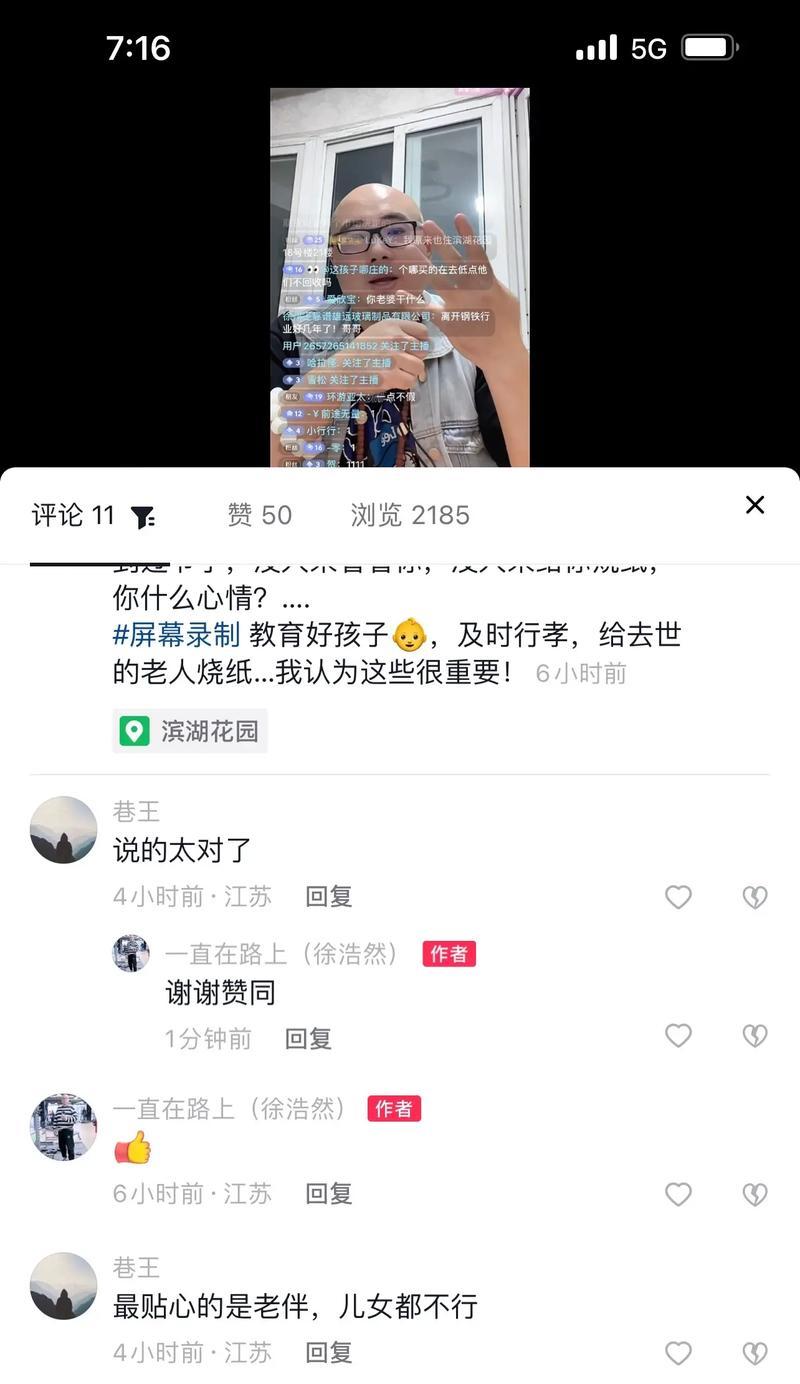Open 巷王's avatar beside 说的太对了
The height and width of the screenshot is (1384, 800).
pos(64,830)
